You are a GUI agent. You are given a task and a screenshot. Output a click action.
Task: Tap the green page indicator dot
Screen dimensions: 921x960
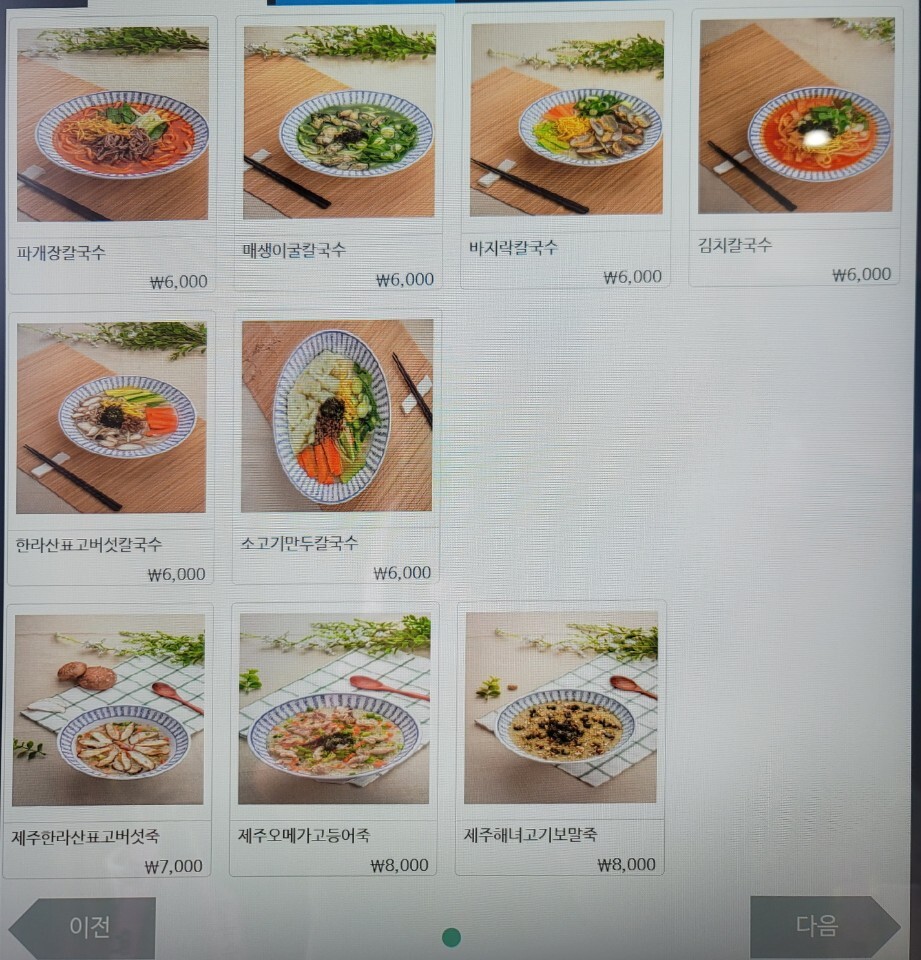(451, 937)
